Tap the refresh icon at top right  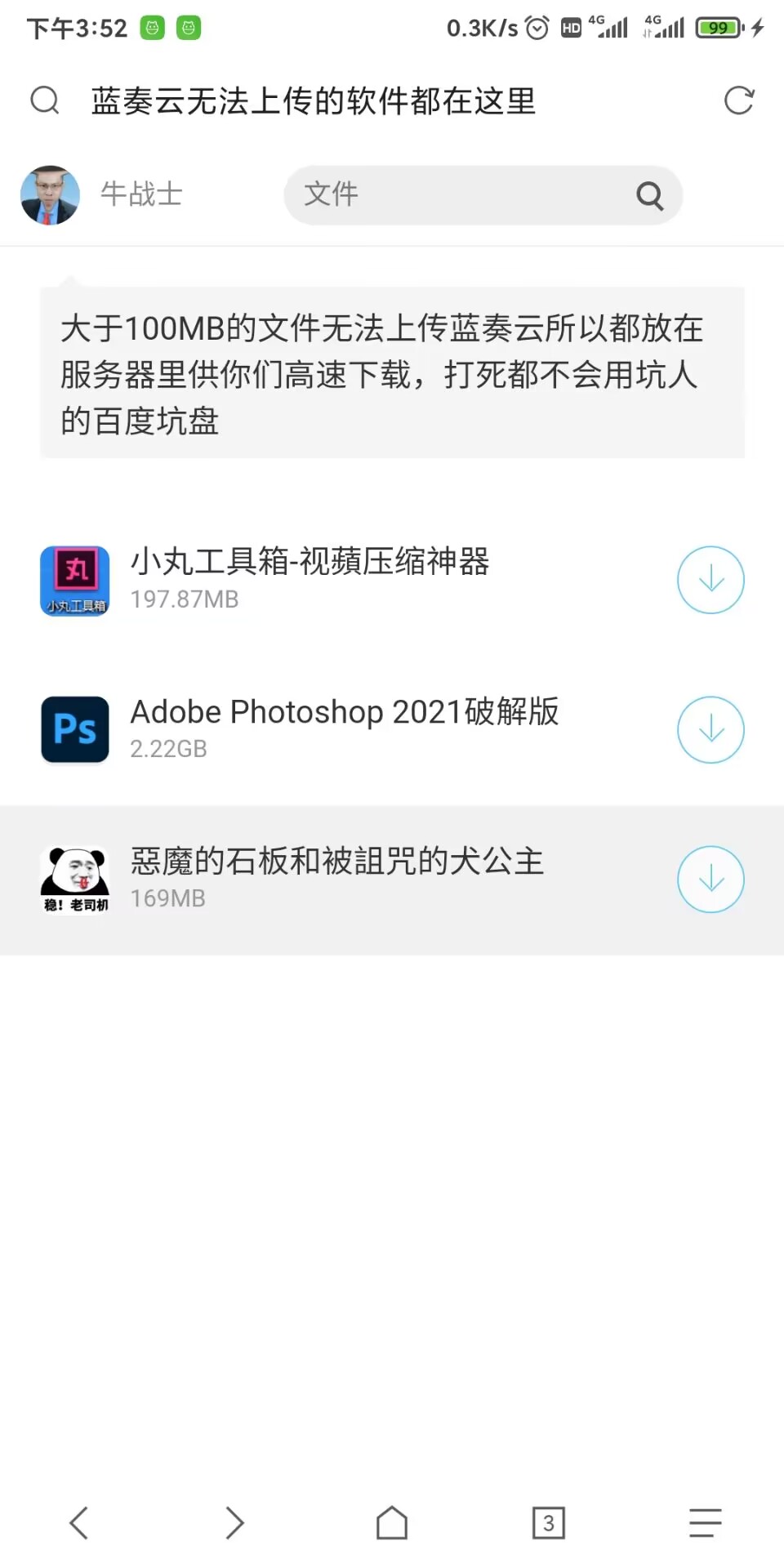pos(739,100)
